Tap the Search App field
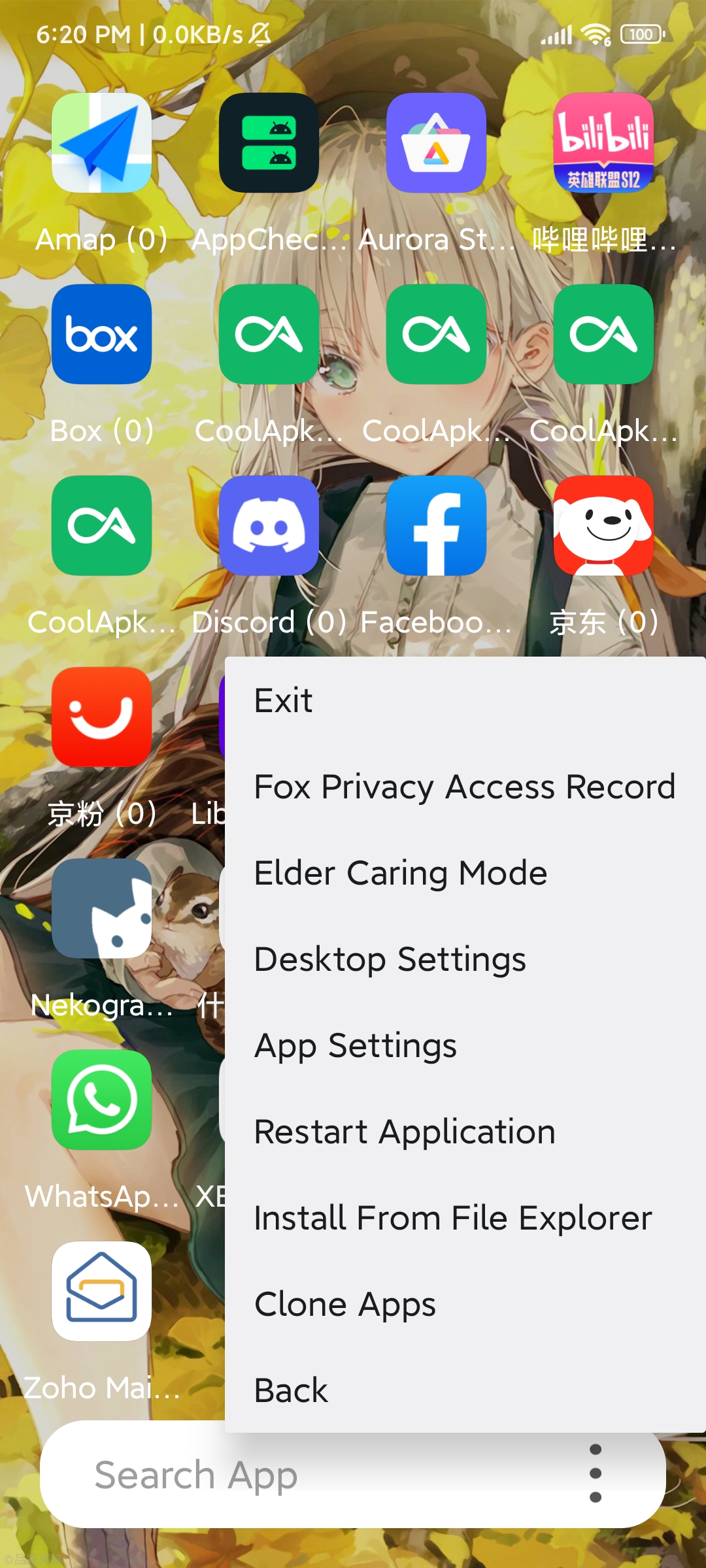Image resolution: width=706 pixels, height=1568 pixels. tap(294, 1475)
